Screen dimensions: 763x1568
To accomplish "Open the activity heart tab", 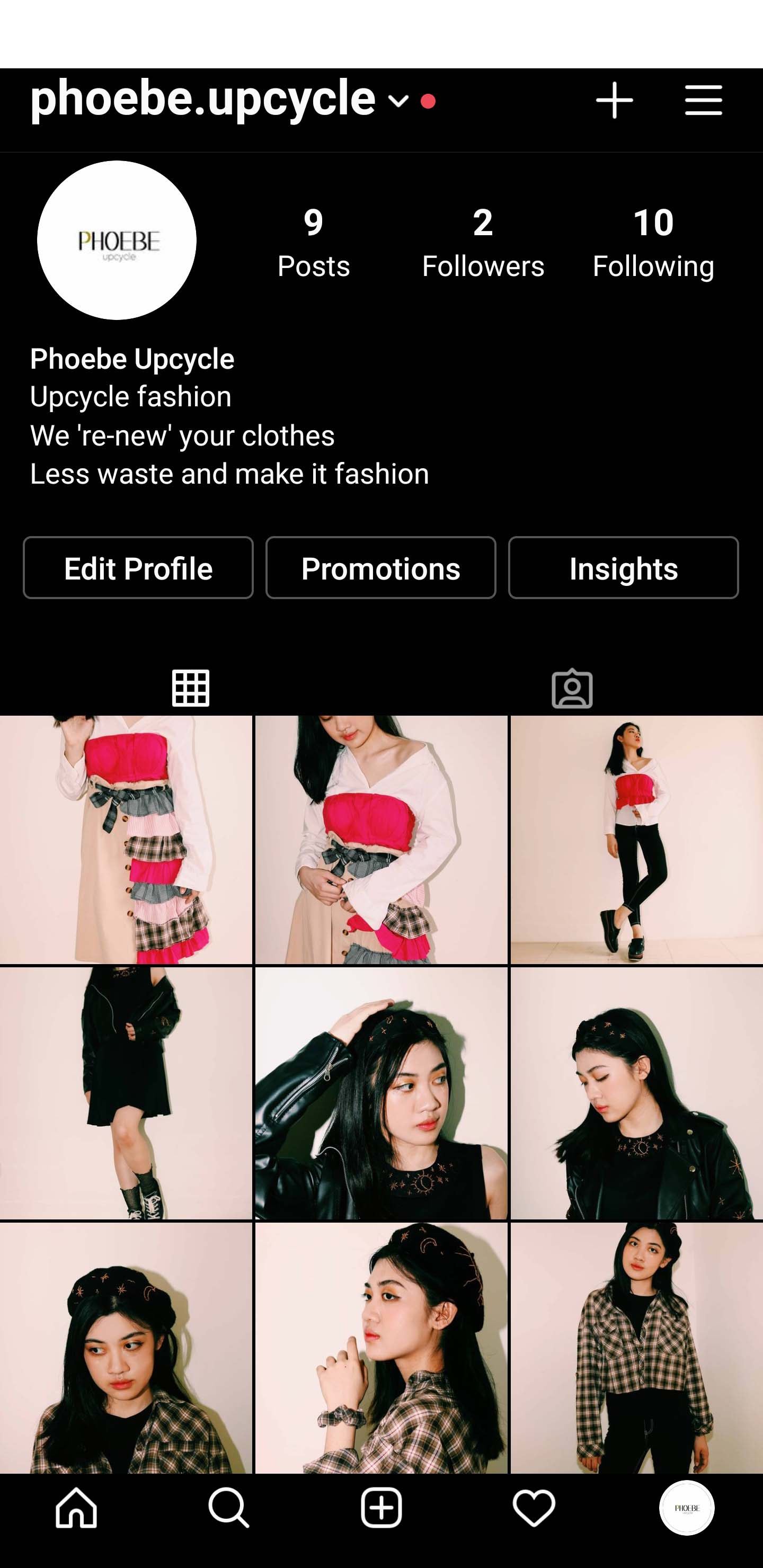I will point(534,1508).
